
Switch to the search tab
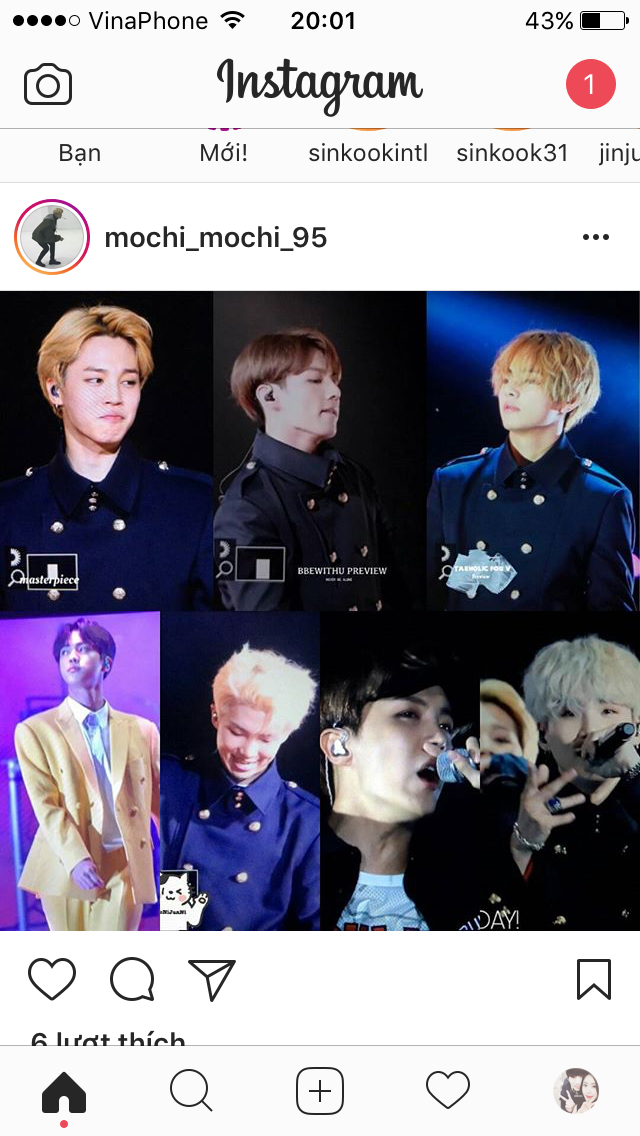pyautogui.click(x=191, y=1091)
